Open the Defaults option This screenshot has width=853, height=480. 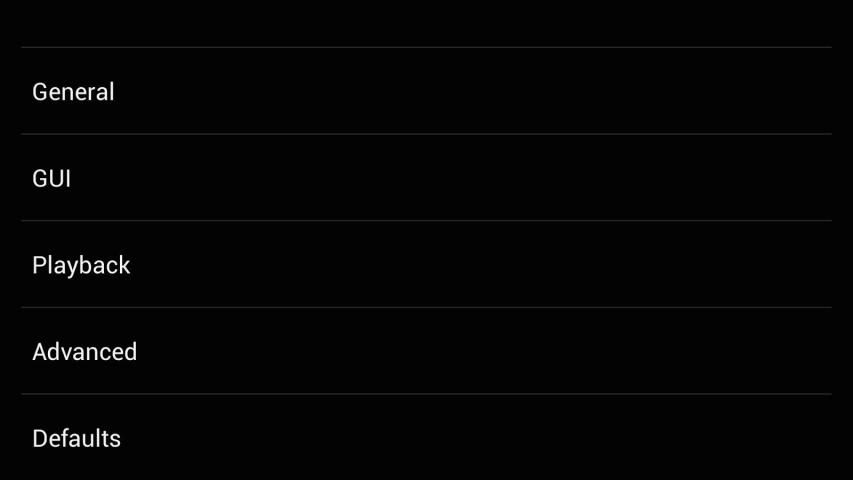point(76,438)
